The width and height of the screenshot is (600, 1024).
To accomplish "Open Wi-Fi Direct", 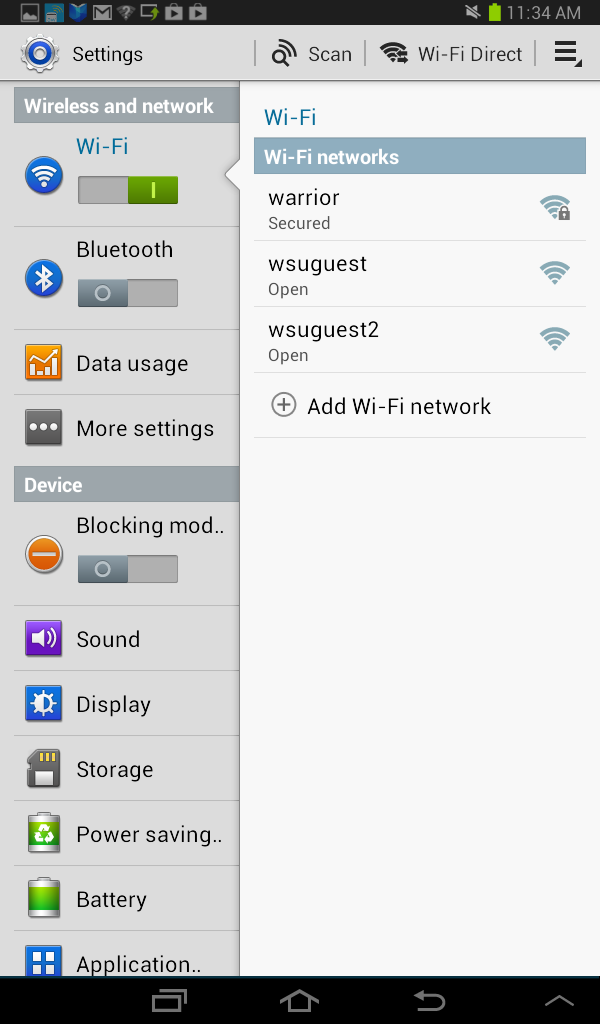I will click(x=451, y=54).
